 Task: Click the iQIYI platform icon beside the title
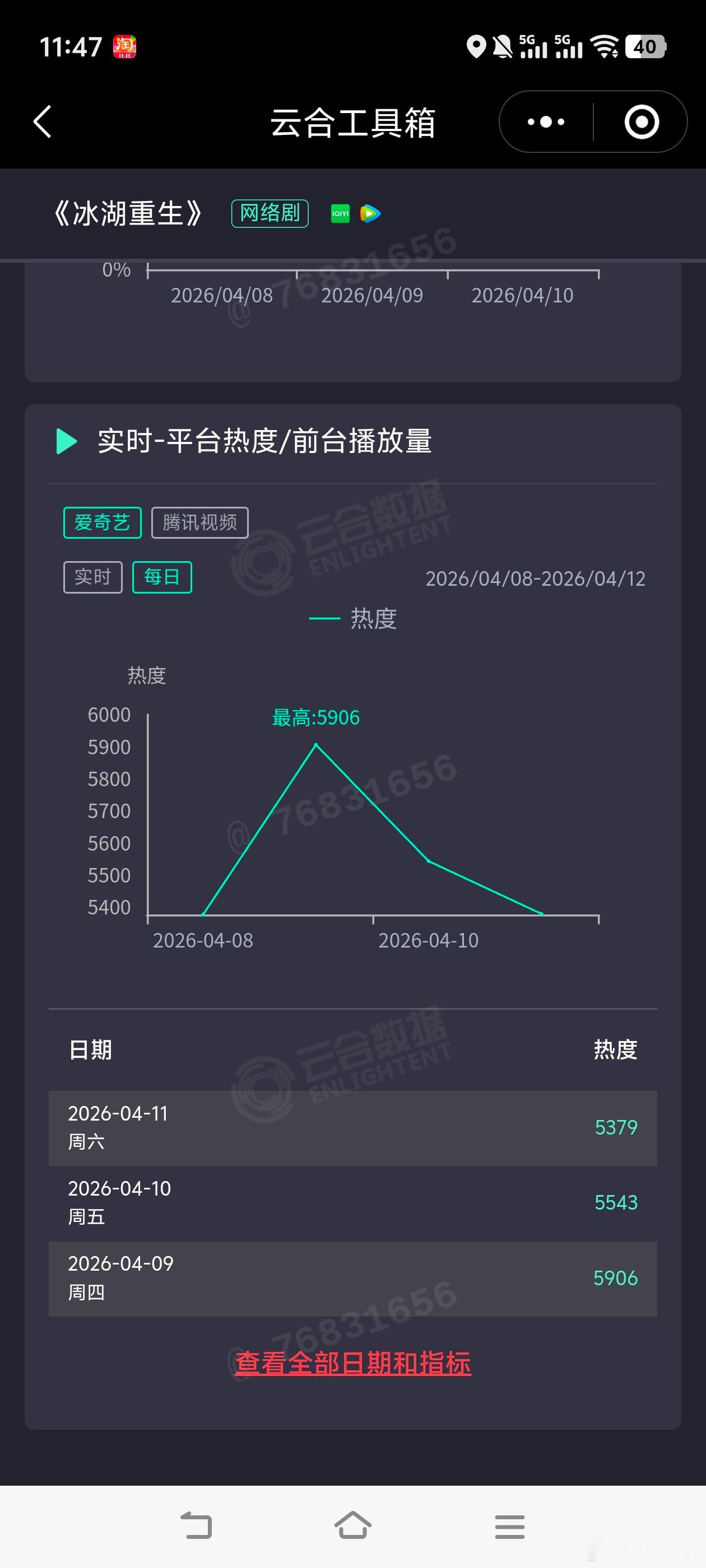pos(340,214)
